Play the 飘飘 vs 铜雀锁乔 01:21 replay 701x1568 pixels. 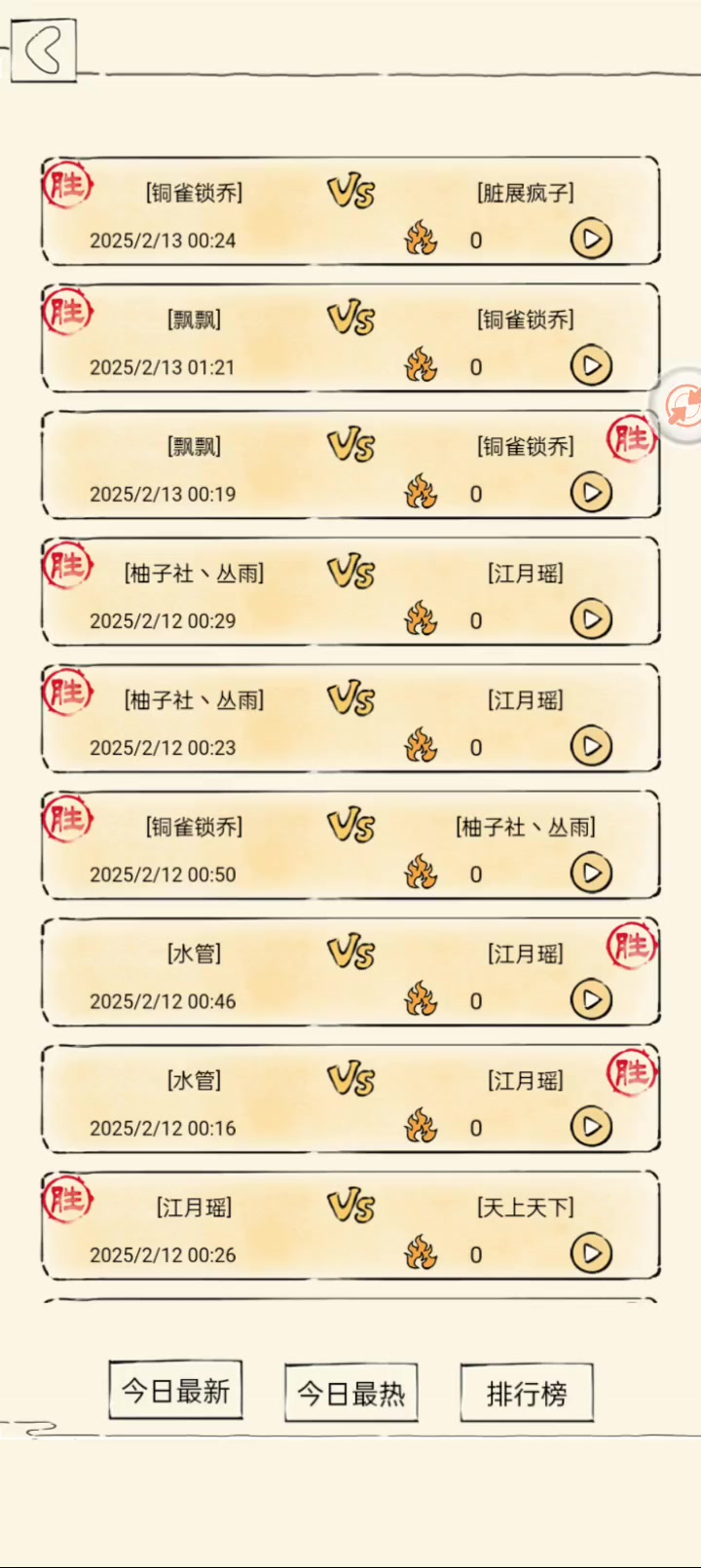(x=591, y=366)
